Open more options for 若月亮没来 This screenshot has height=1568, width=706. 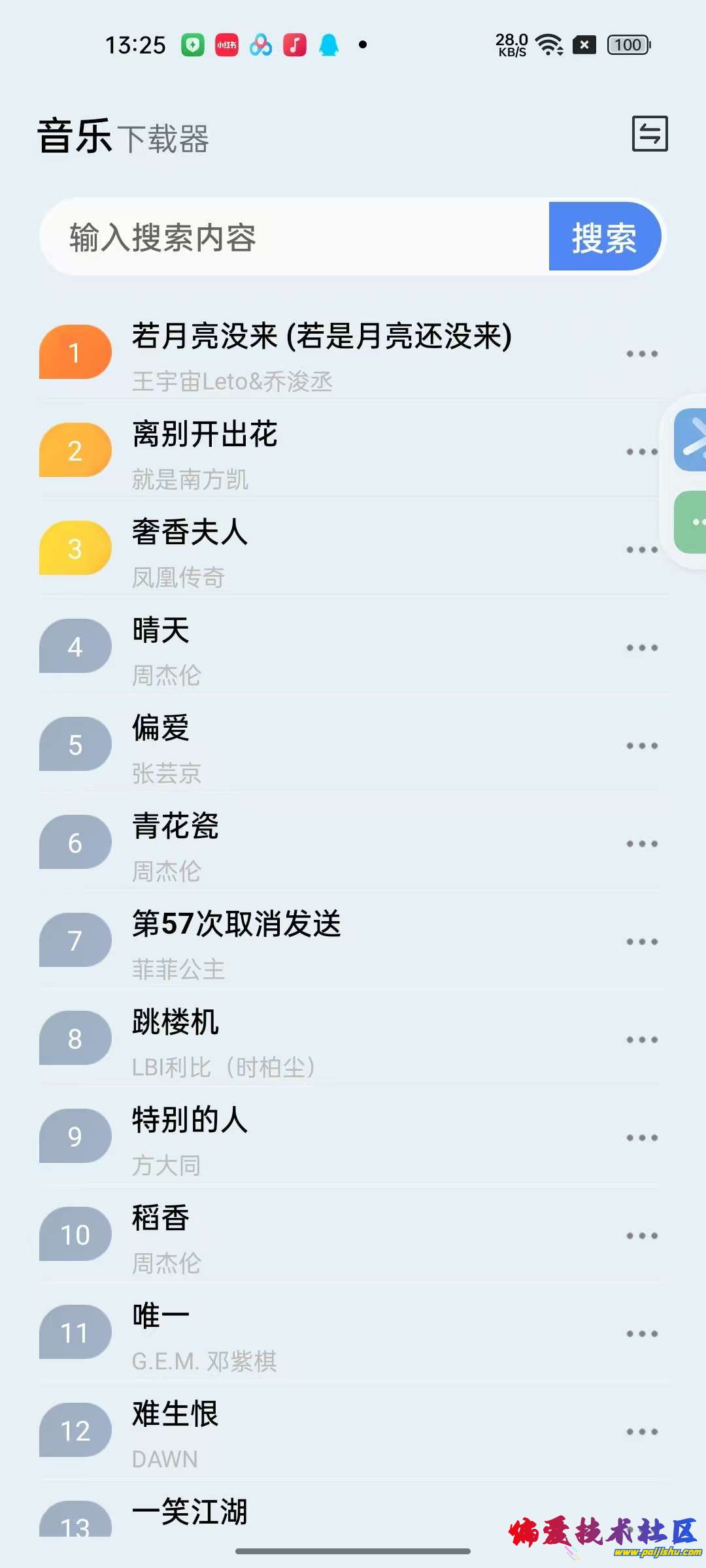641,353
